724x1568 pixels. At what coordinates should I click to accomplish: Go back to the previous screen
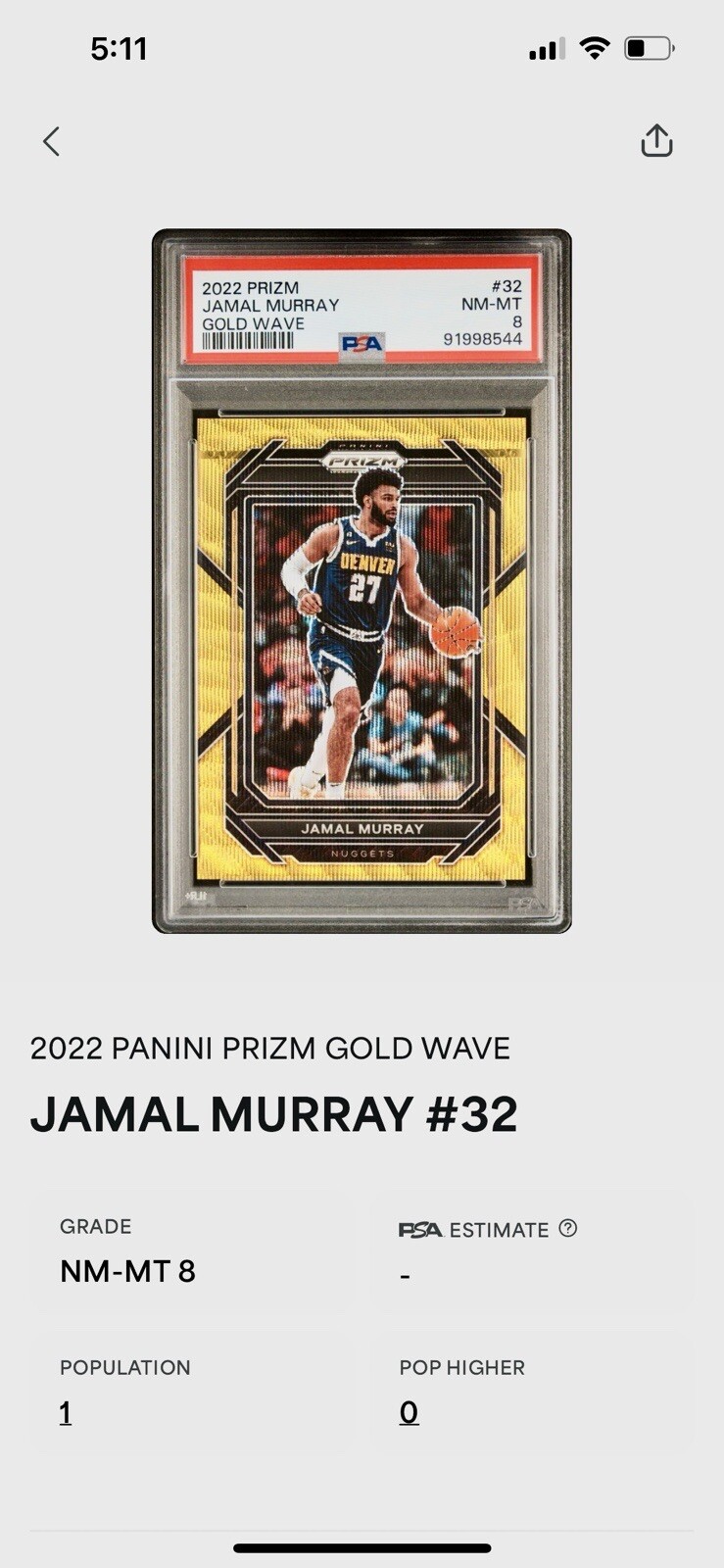pyautogui.click(x=52, y=142)
